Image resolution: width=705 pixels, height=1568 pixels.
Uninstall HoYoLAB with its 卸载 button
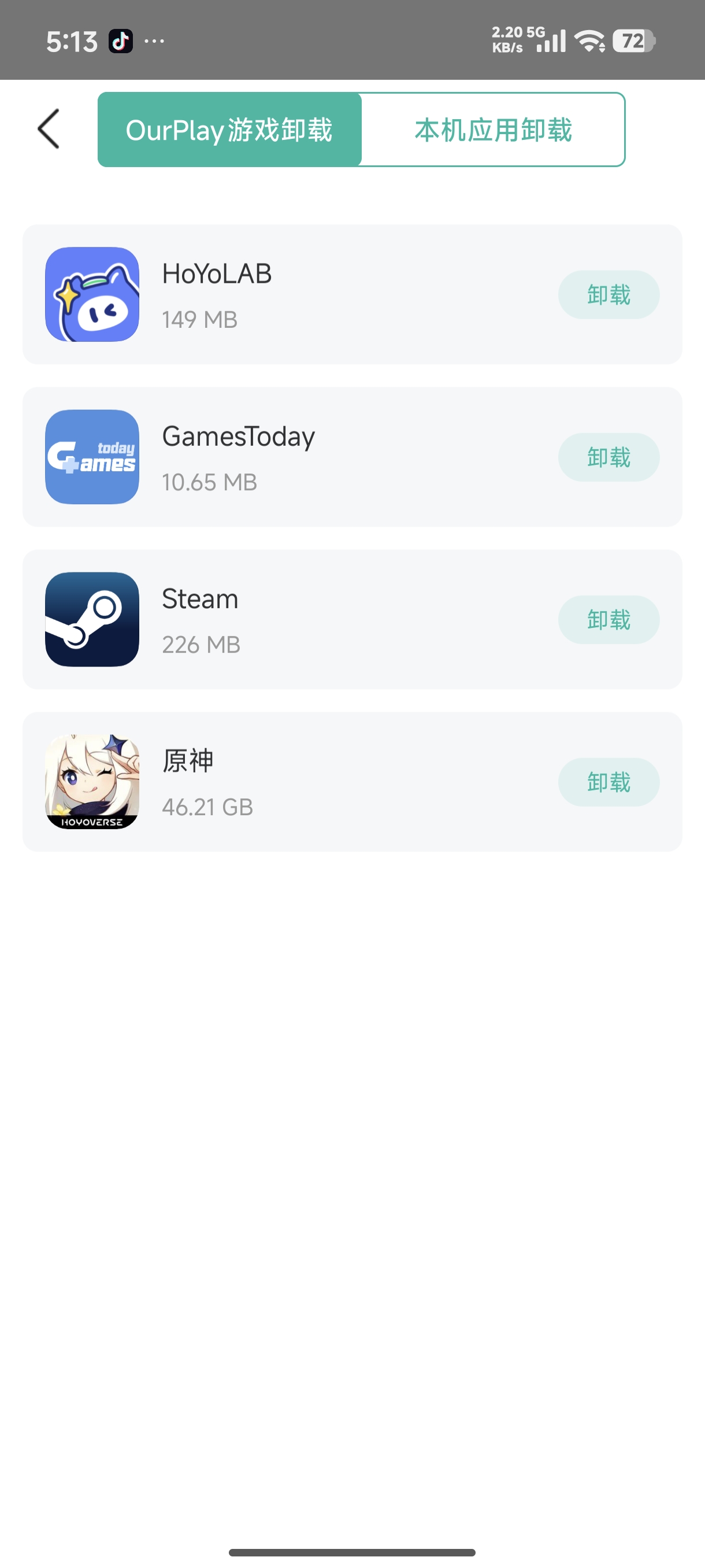click(608, 295)
